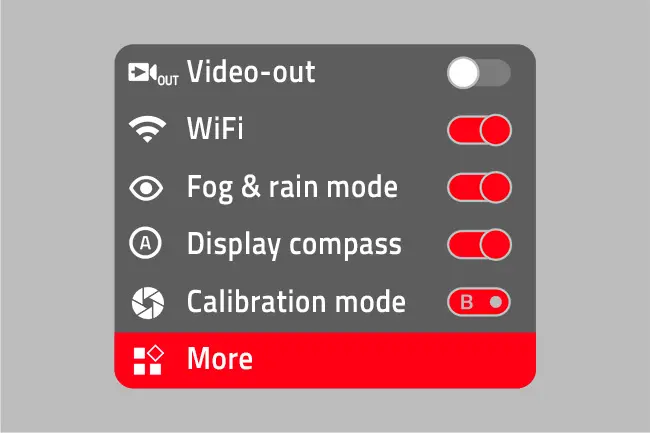The width and height of the screenshot is (650, 433).
Task: Disable the WiFi toggle
Action: click(479, 130)
